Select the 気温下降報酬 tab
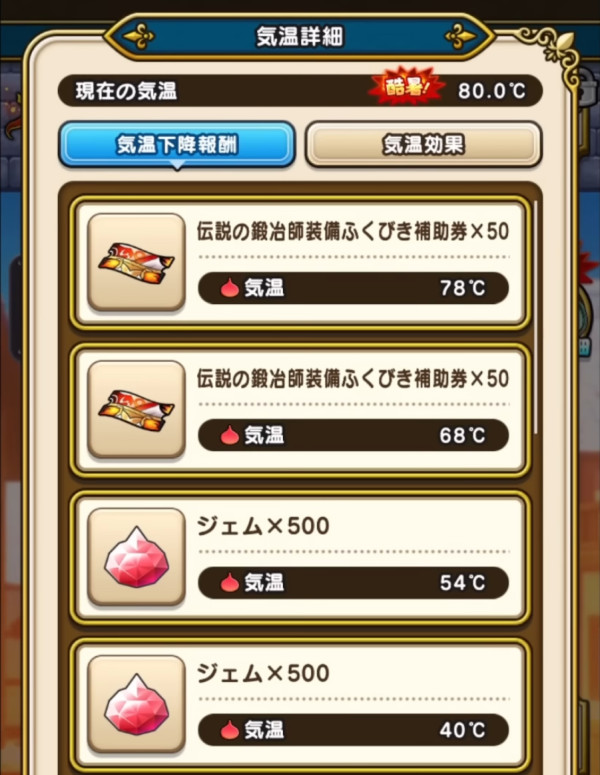 [177, 145]
